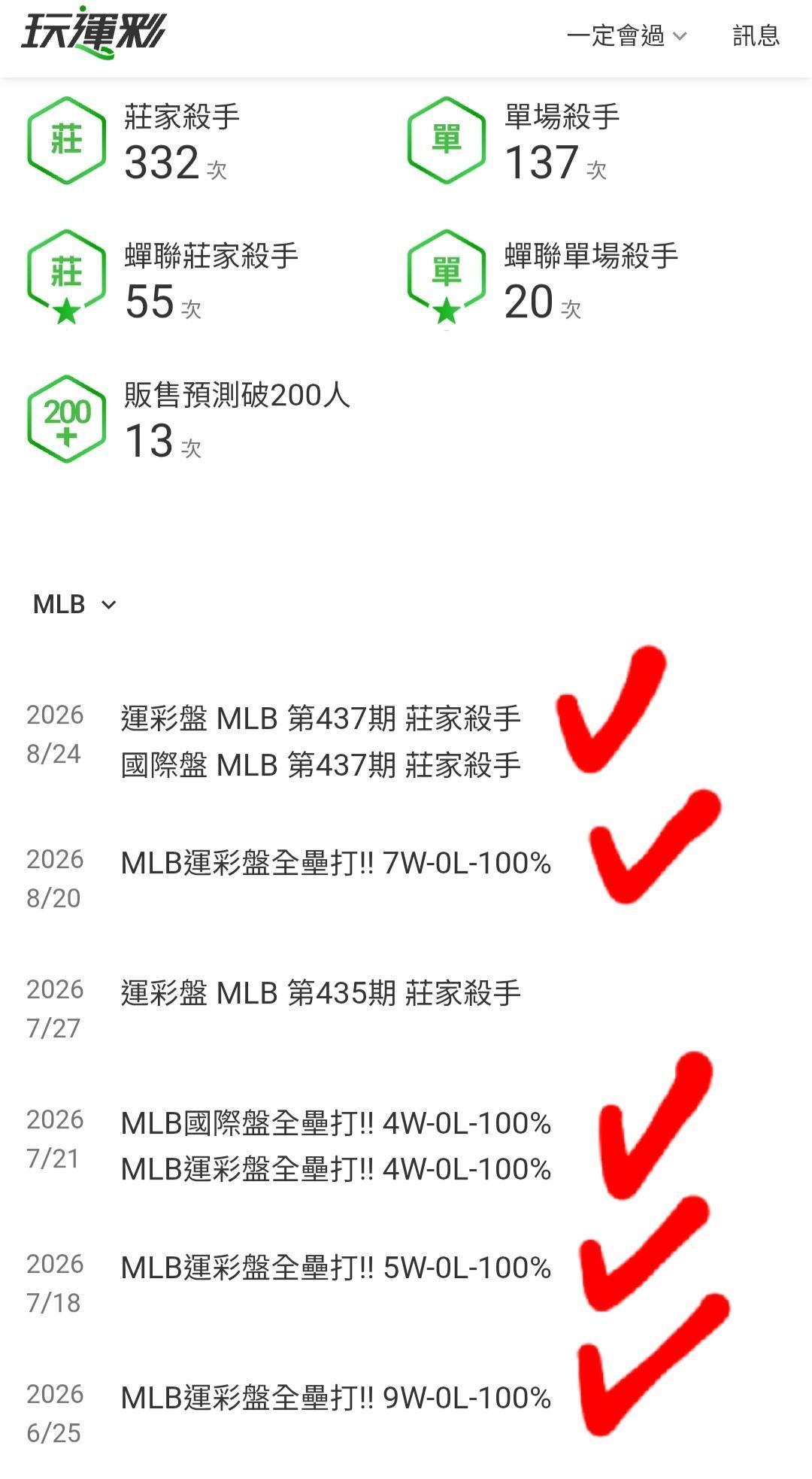Open the 玩運彩 home logo
Image resolution: width=812 pixels, height=1479 pixels.
[x=93, y=33]
